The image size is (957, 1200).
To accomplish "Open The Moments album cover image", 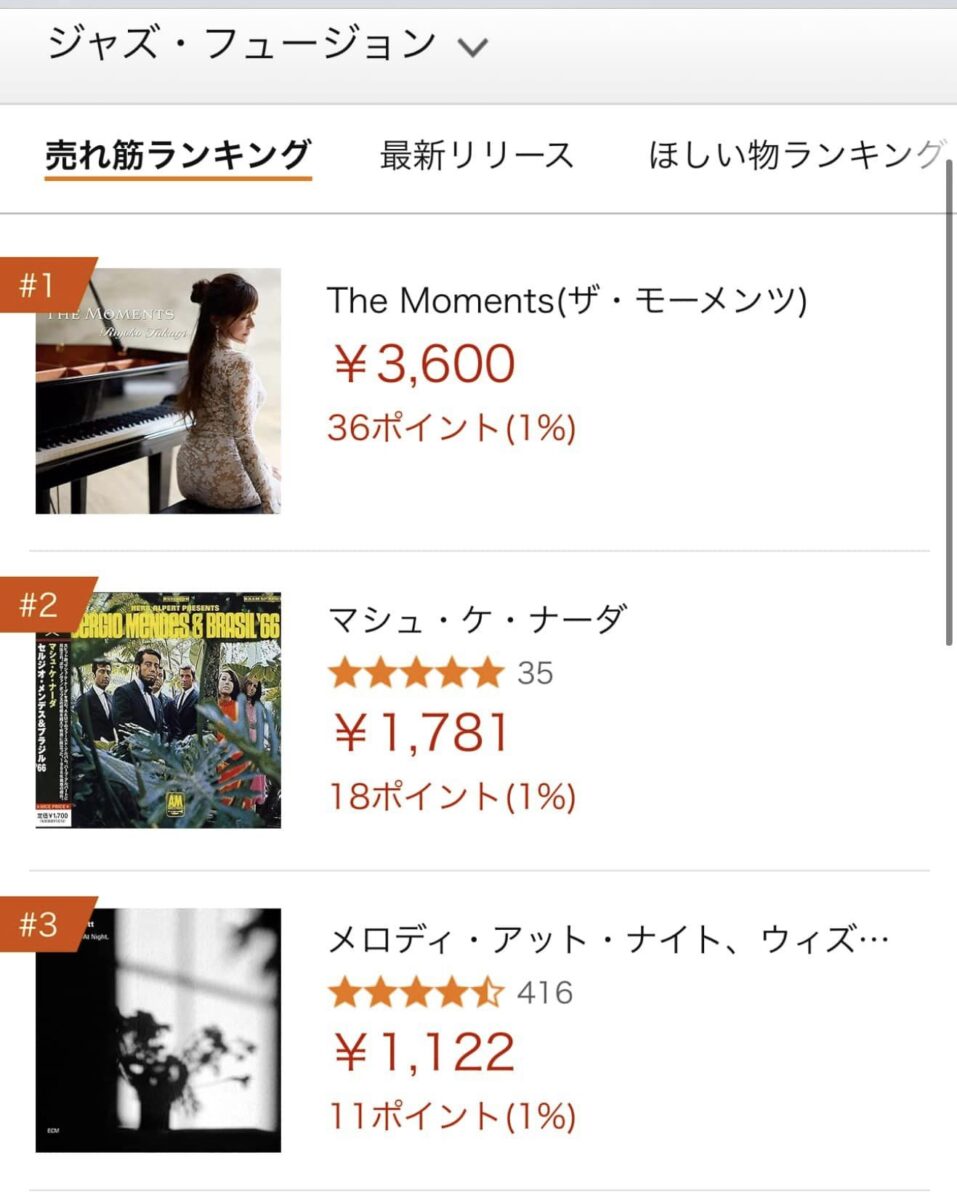I will [158, 391].
